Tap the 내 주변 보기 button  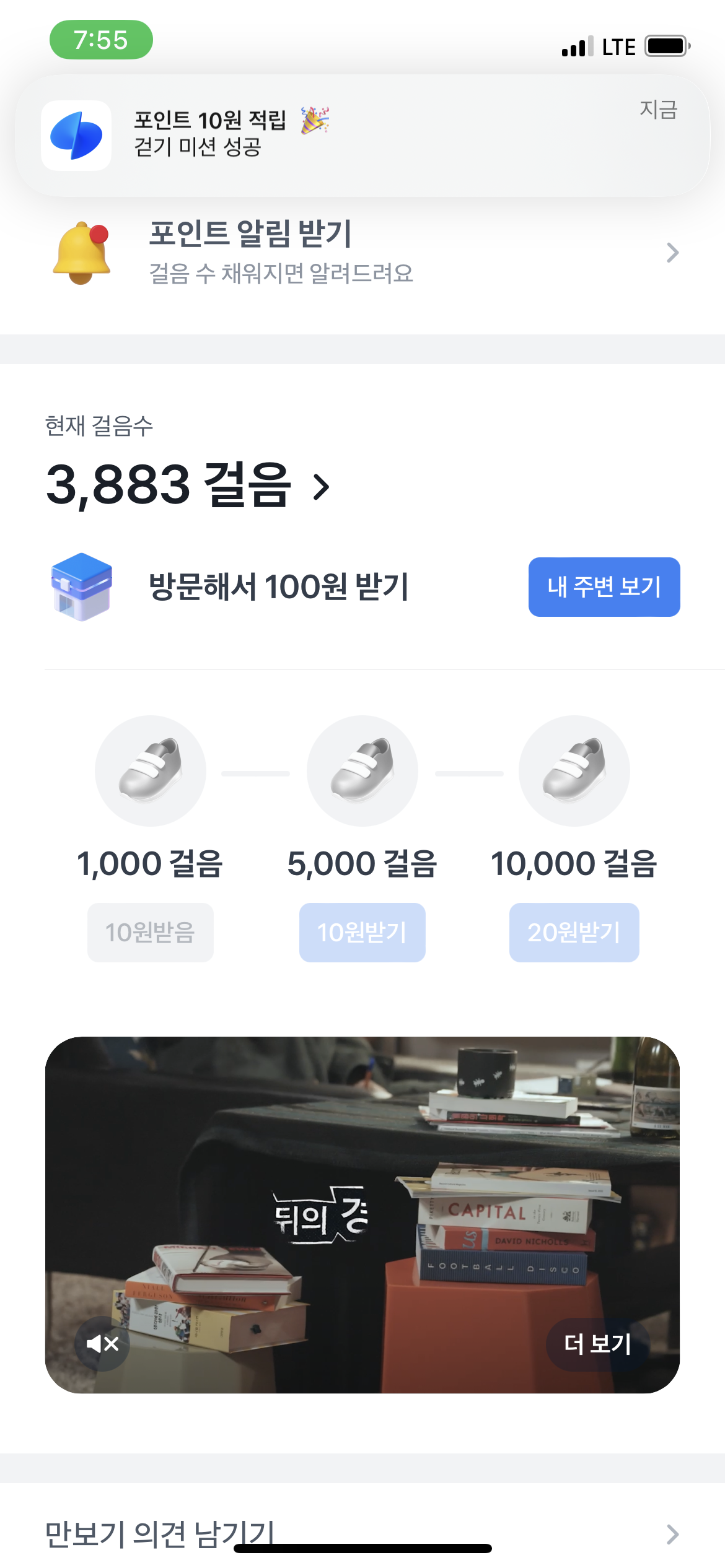pos(604,587)
